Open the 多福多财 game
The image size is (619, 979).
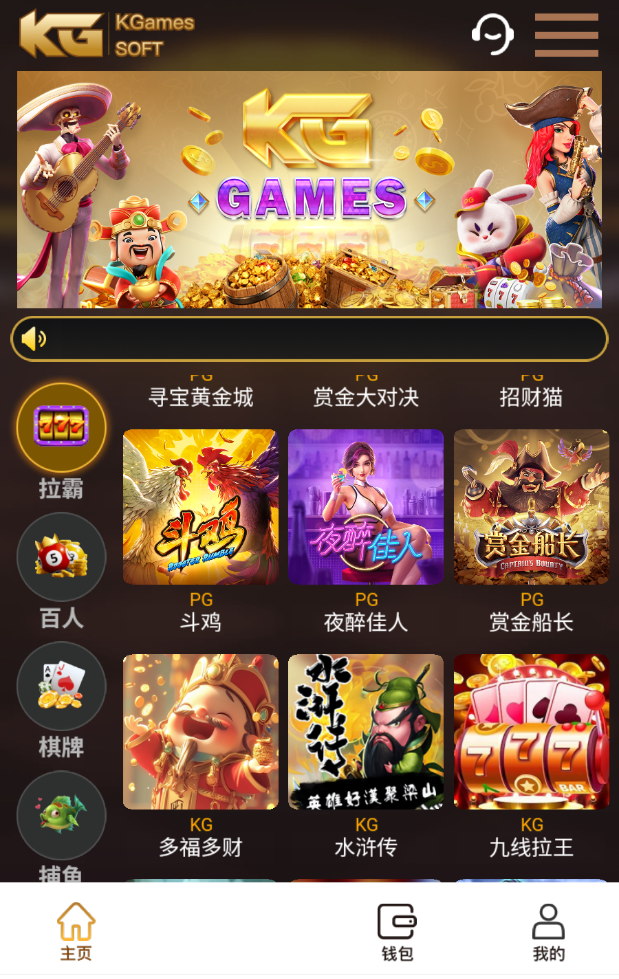coord(200,732)
